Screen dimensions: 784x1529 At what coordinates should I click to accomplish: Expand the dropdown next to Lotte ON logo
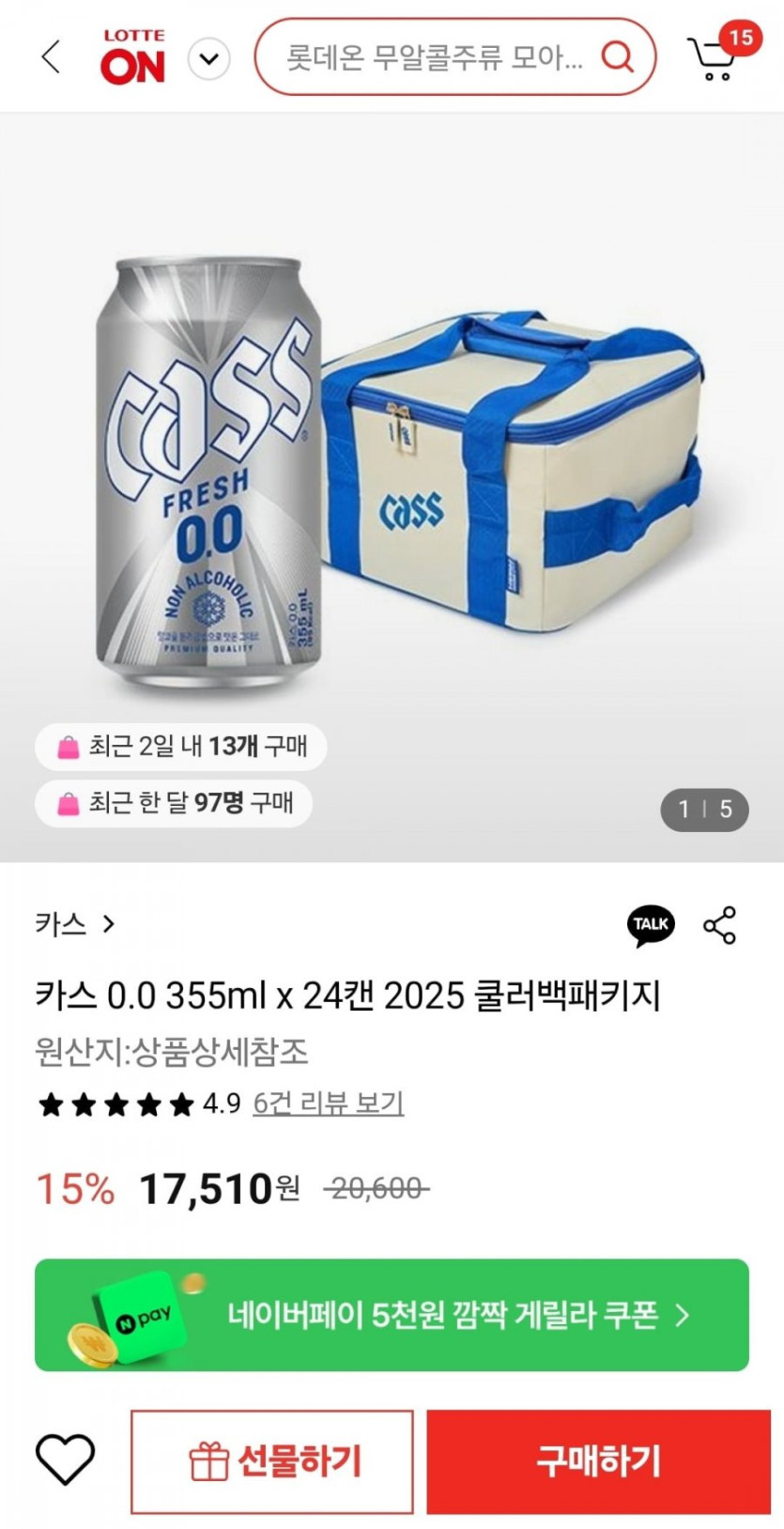click(x=208, y=59)
